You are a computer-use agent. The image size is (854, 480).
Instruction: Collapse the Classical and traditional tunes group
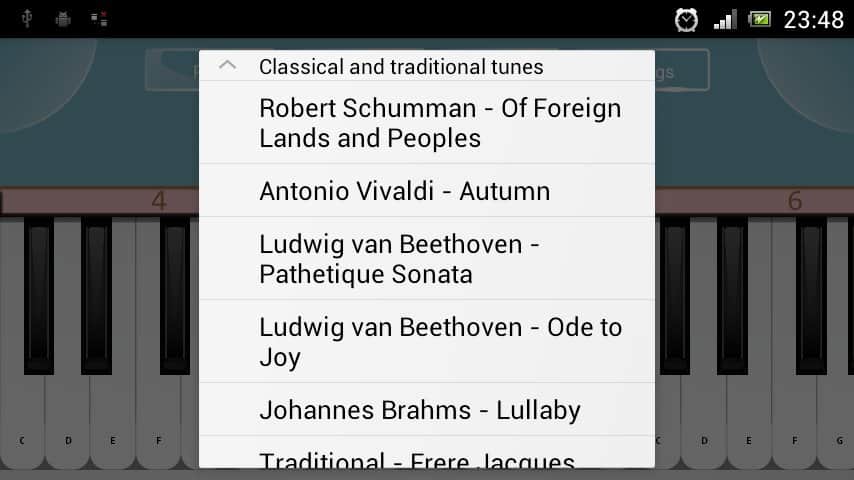pyautogui.click(x=228, y=66)
